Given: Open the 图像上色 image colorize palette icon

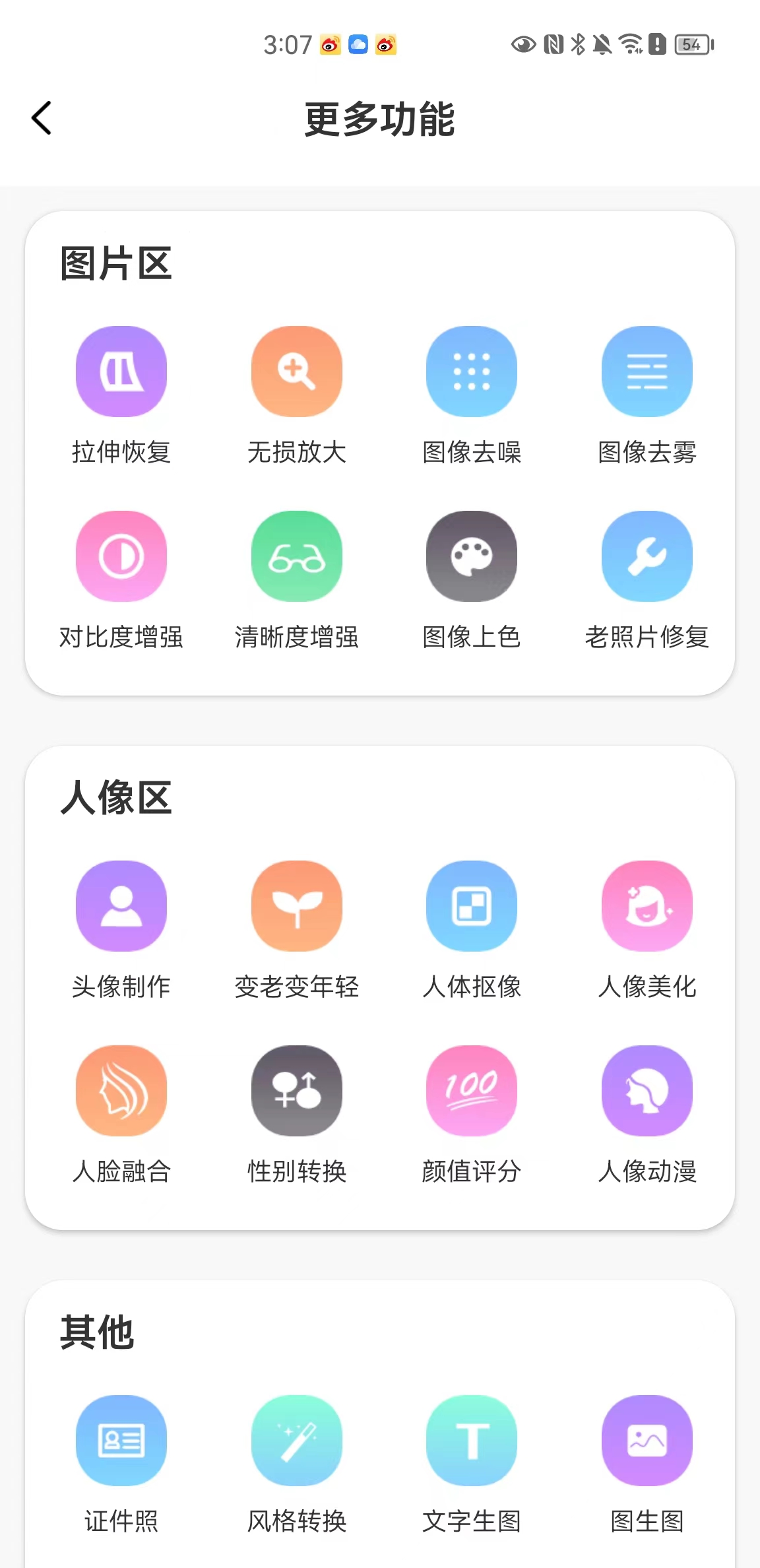Looking at the screenshot, I should tap(471, 556).
